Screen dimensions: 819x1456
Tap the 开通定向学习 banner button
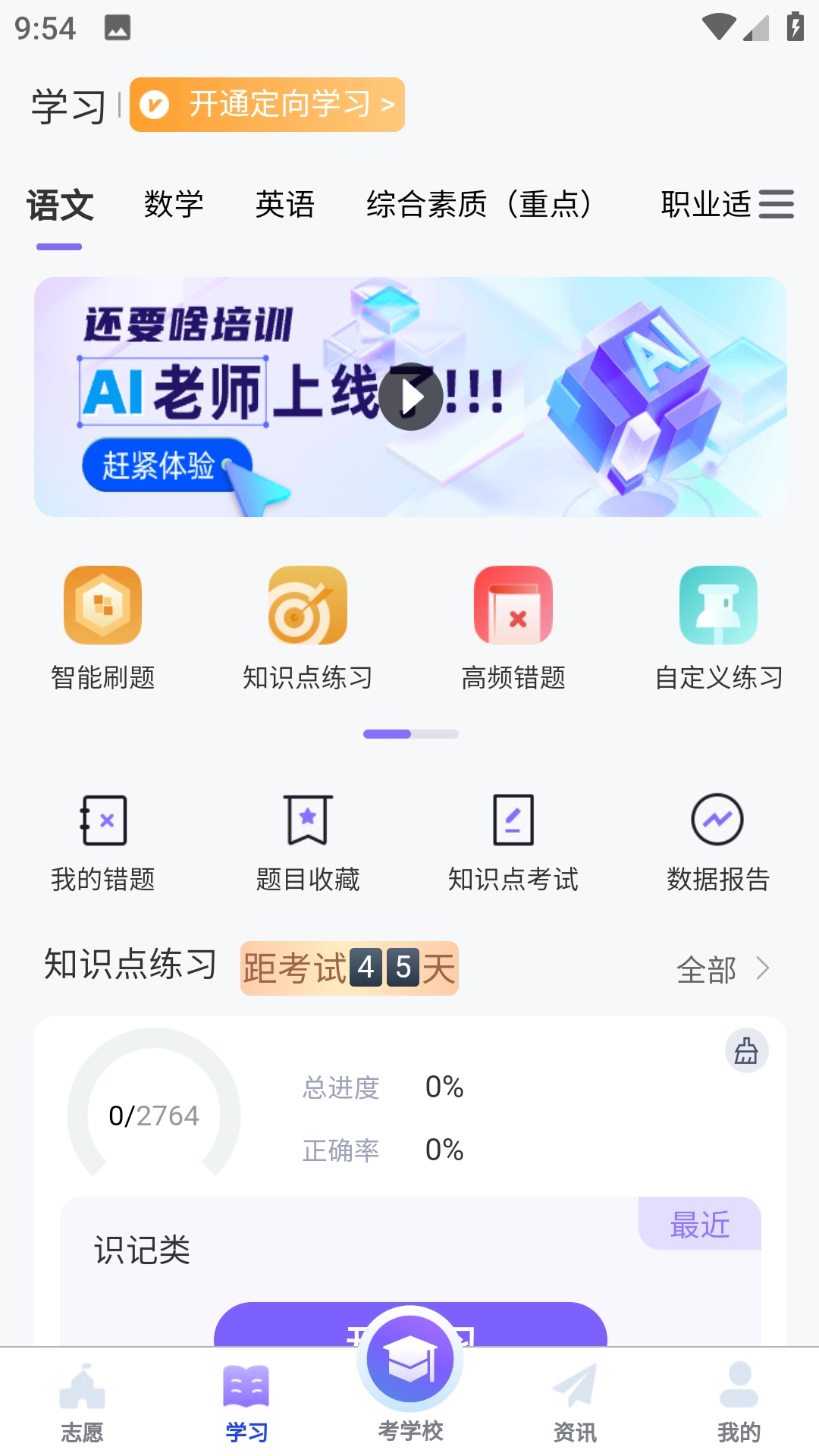pos(267,105)
